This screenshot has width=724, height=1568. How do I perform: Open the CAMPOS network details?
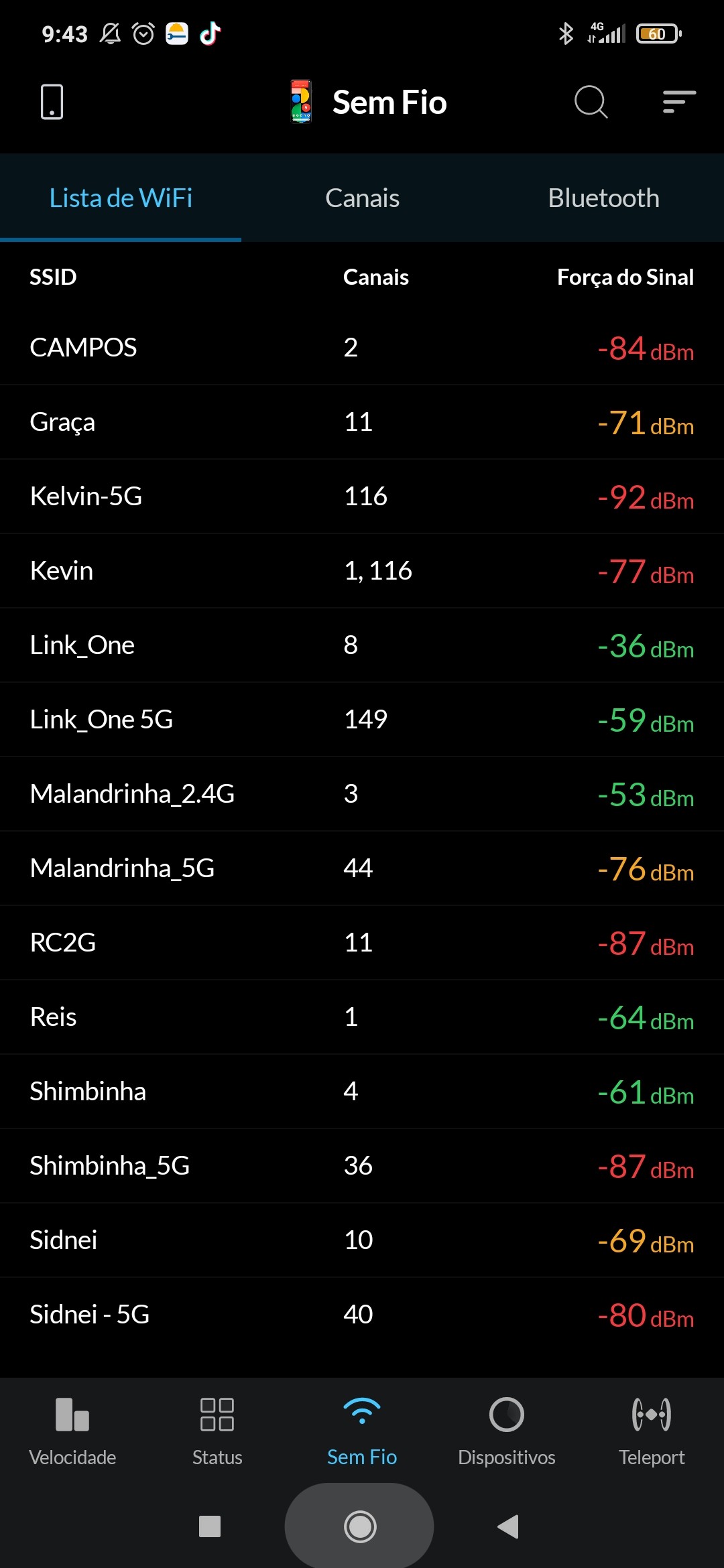[362, 347]
